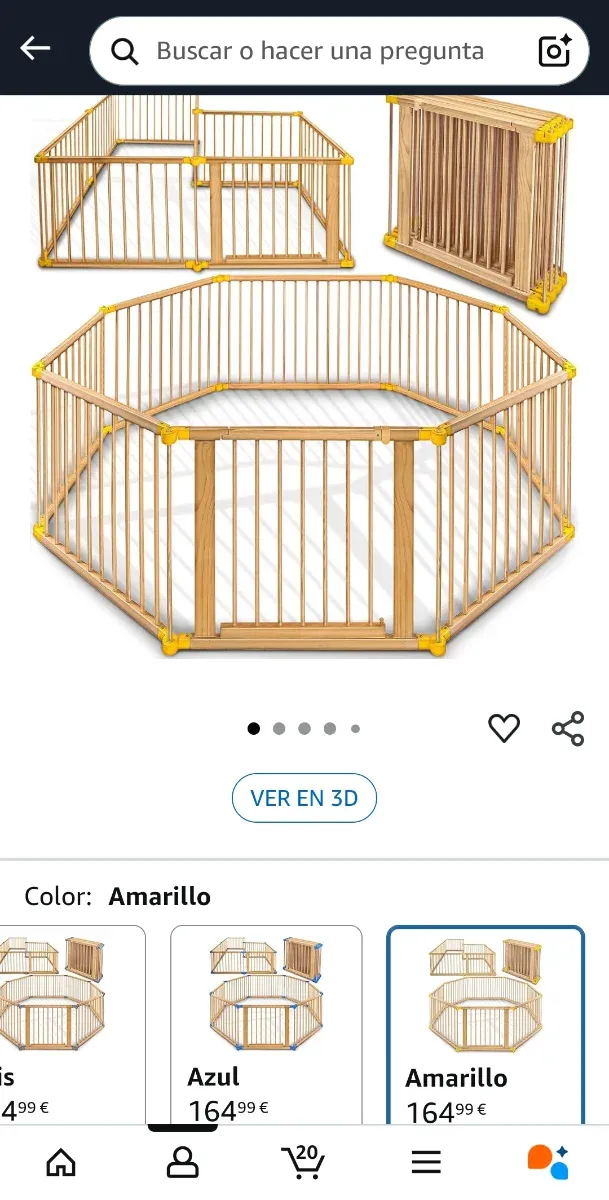Switch to the account profile tab

[182, 1162]
